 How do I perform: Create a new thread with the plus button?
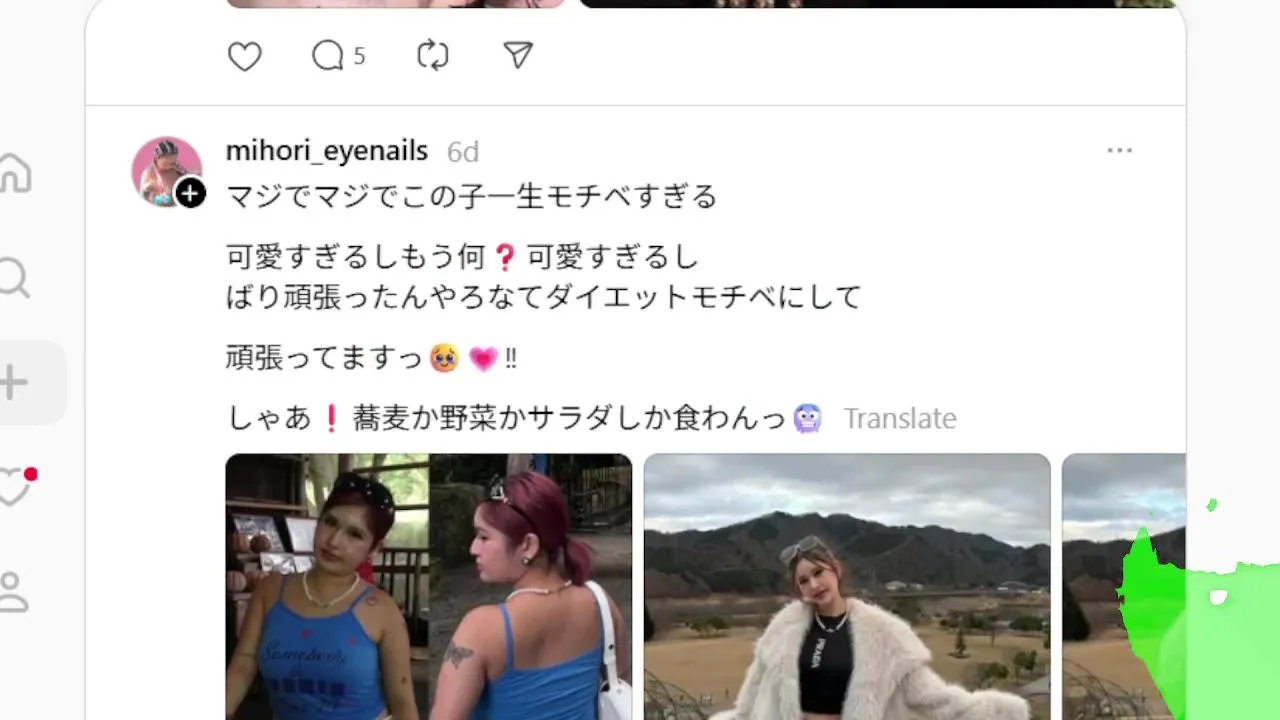14,383
